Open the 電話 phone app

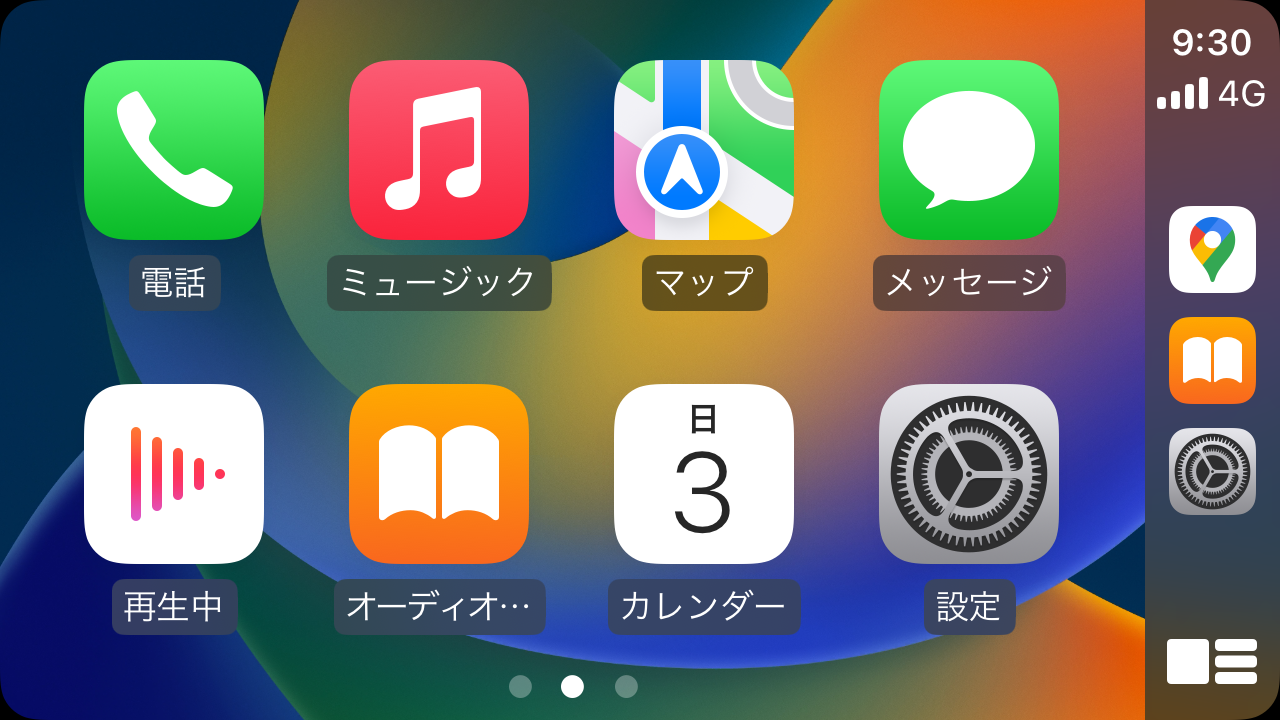174,150
